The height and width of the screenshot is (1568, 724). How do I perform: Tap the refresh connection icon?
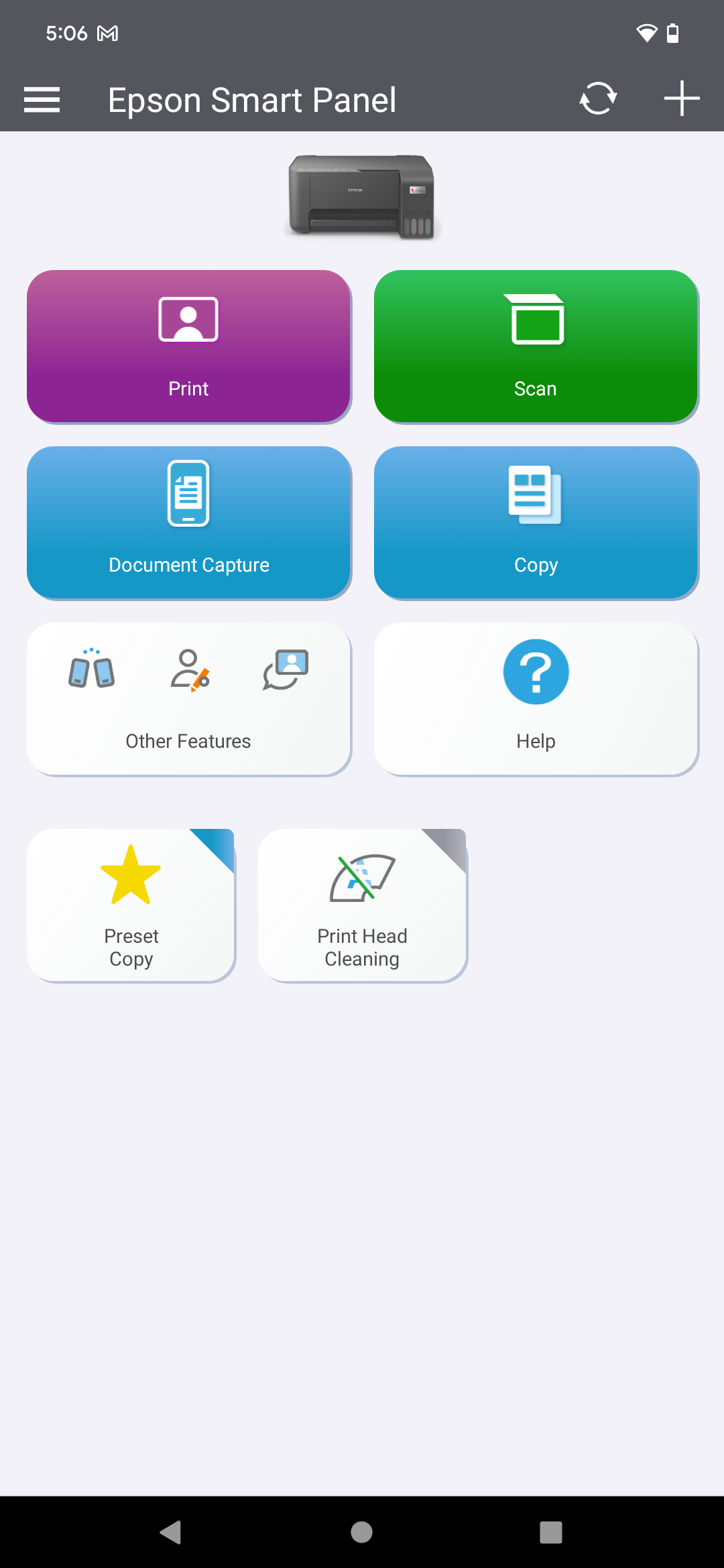598,99
